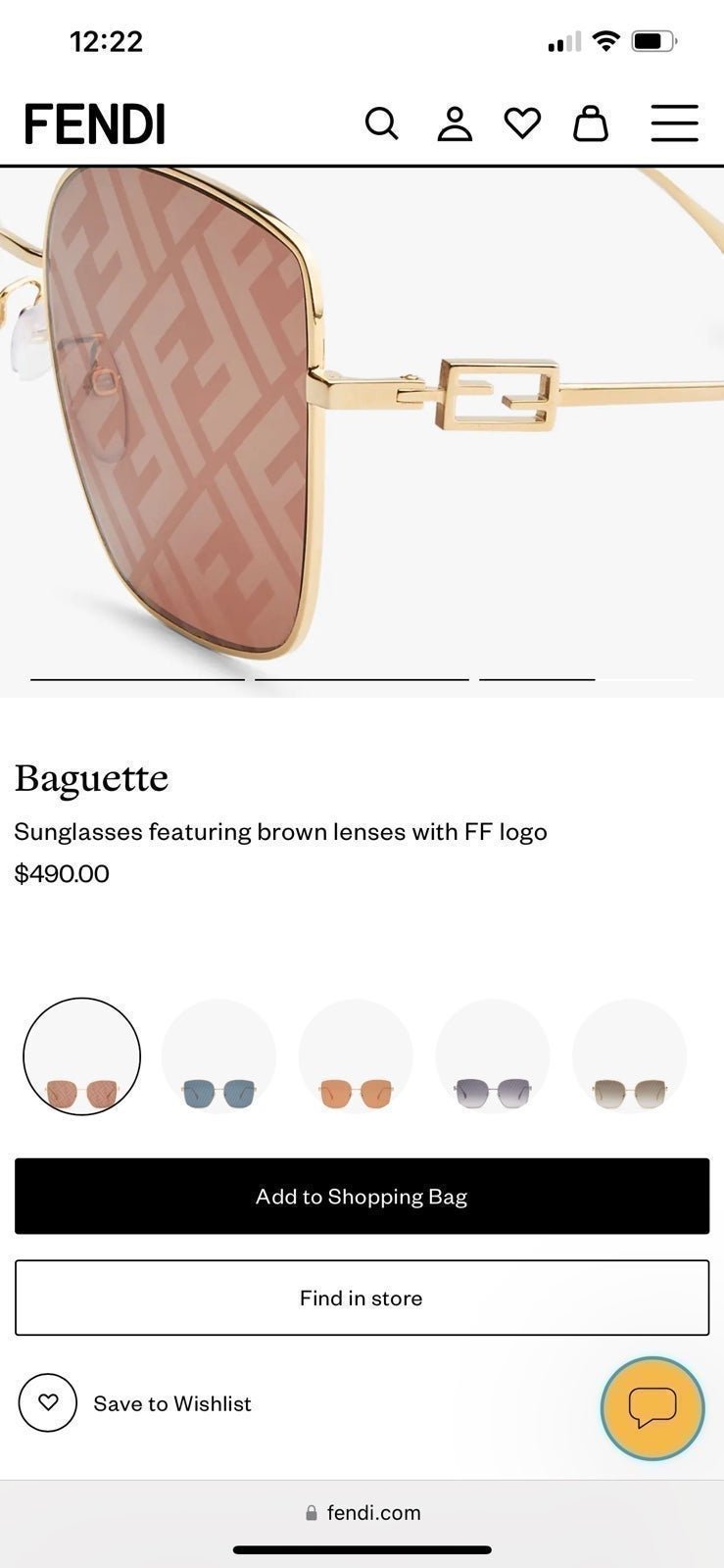The width and height of the screenshot is (724, 1568).
Task: Open the search magnifier icon
Action: tap(381, 123)
